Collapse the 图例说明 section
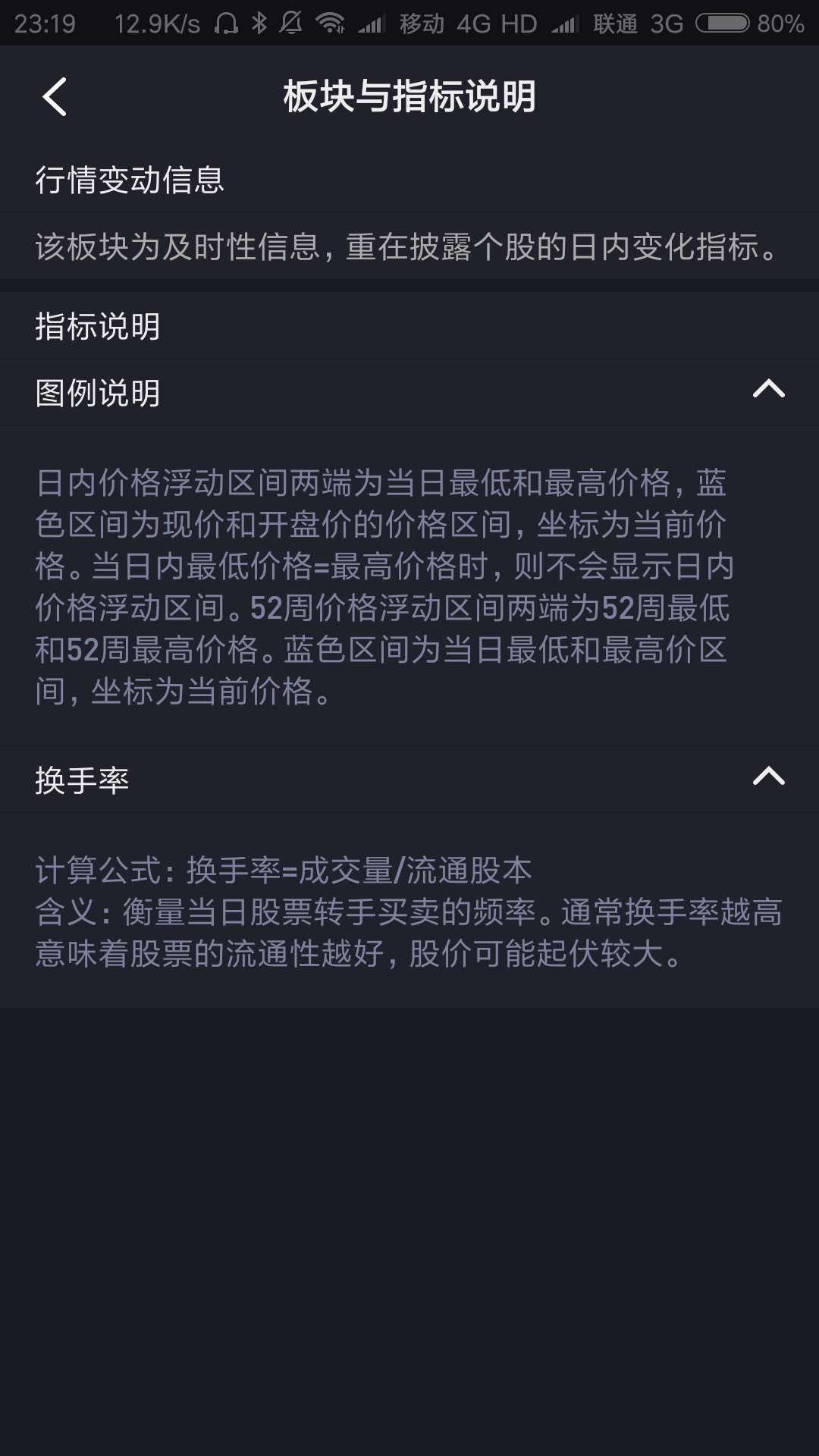Viewport: 819px width, 1456px height. coord(767,390)
